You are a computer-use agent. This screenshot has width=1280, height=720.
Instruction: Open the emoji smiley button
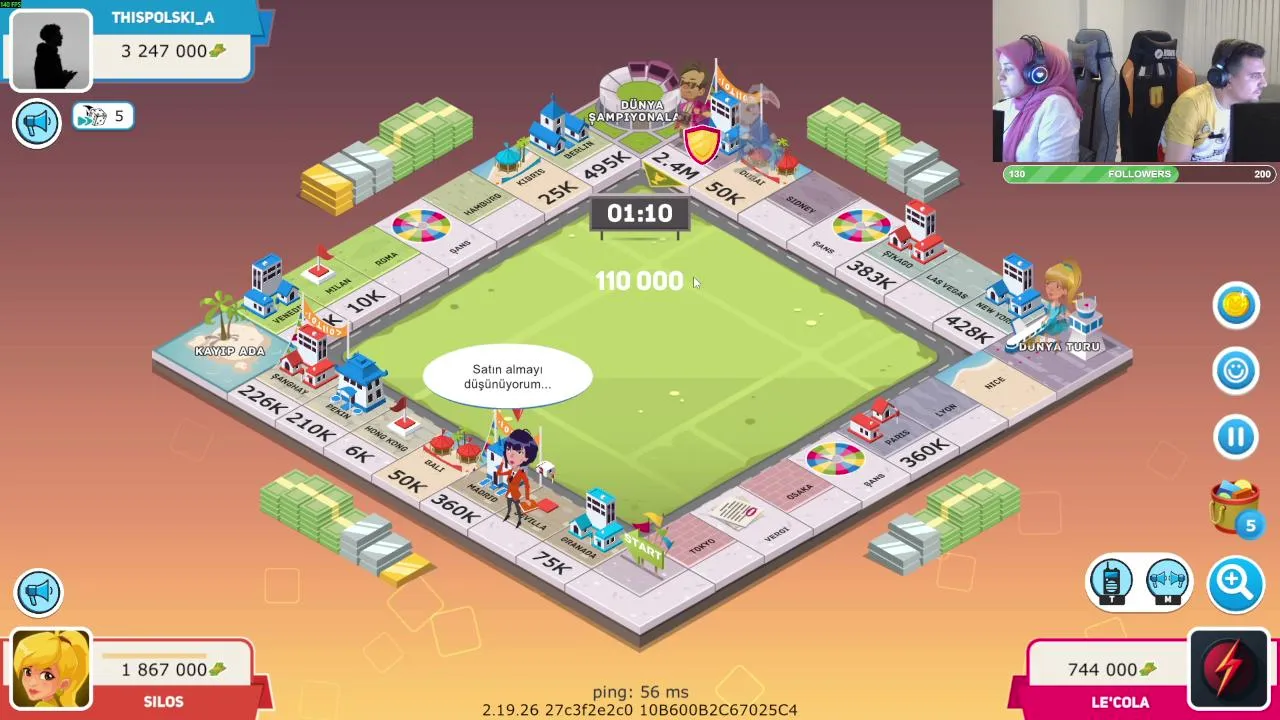pyautogui.click(x=1236, y=371)
